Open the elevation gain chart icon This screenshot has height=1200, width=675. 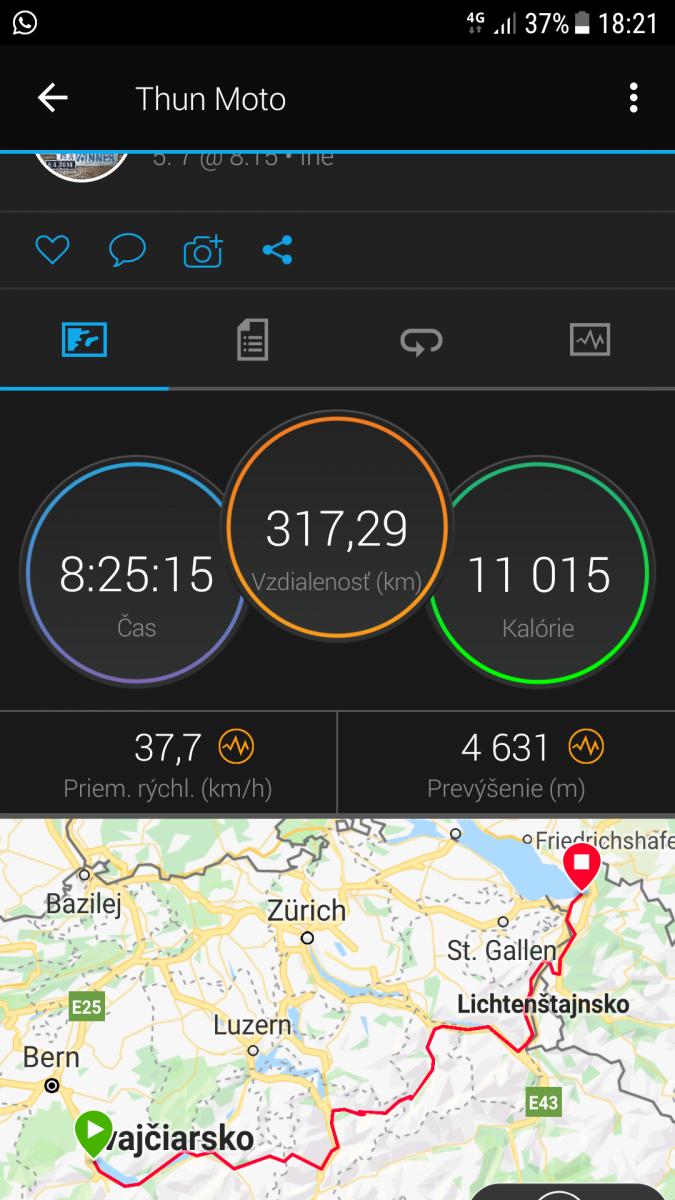[585, 746]
